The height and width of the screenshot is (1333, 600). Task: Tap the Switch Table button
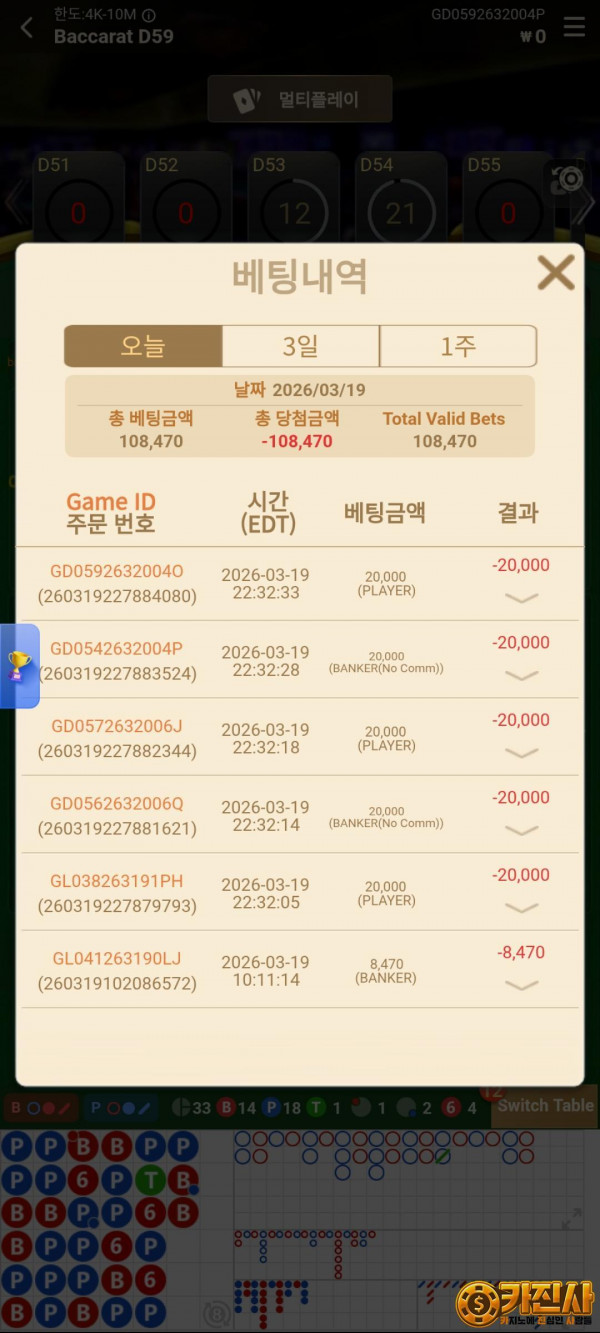(x=545, y=1105)
